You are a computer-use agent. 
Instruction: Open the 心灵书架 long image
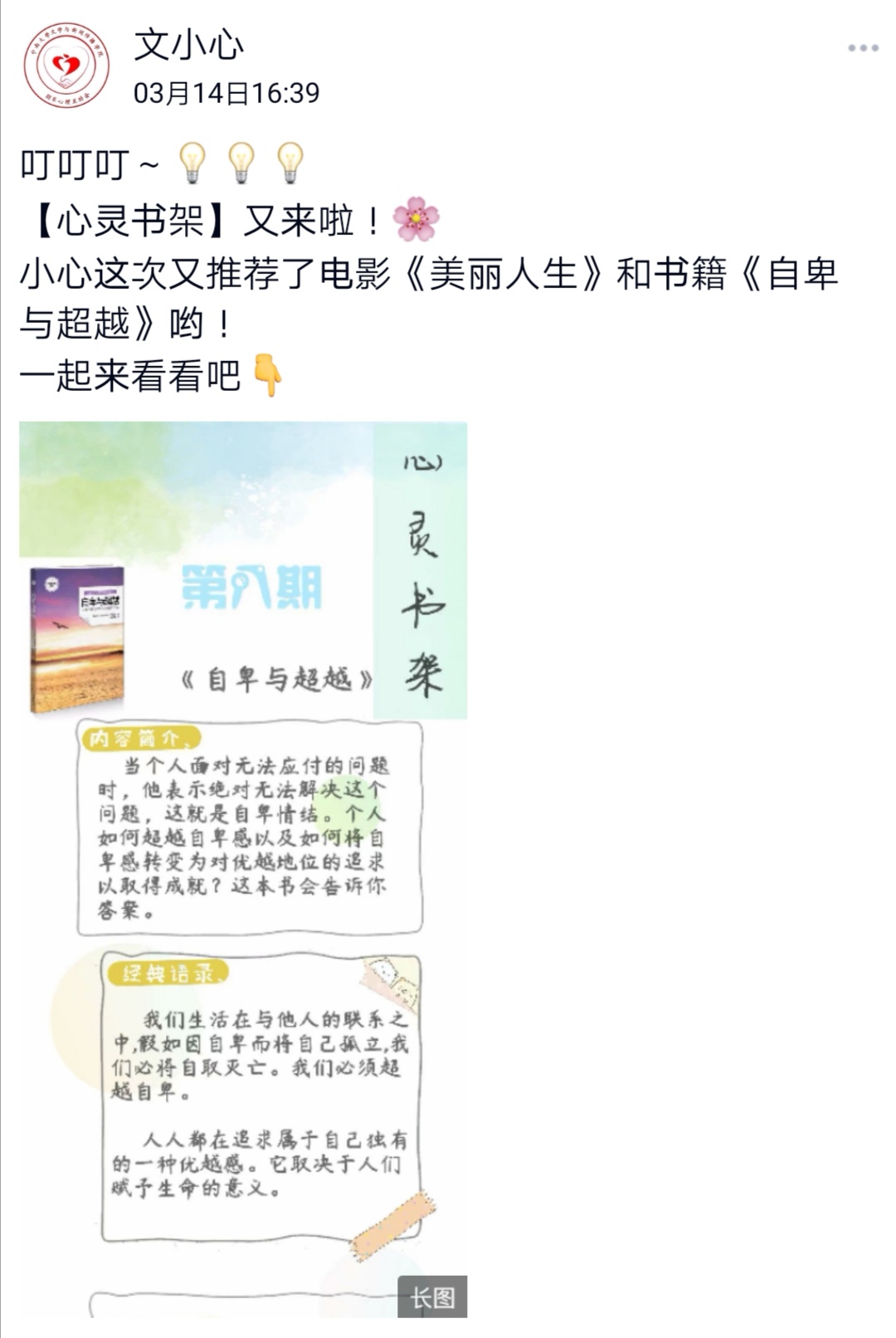click(243, 868)
